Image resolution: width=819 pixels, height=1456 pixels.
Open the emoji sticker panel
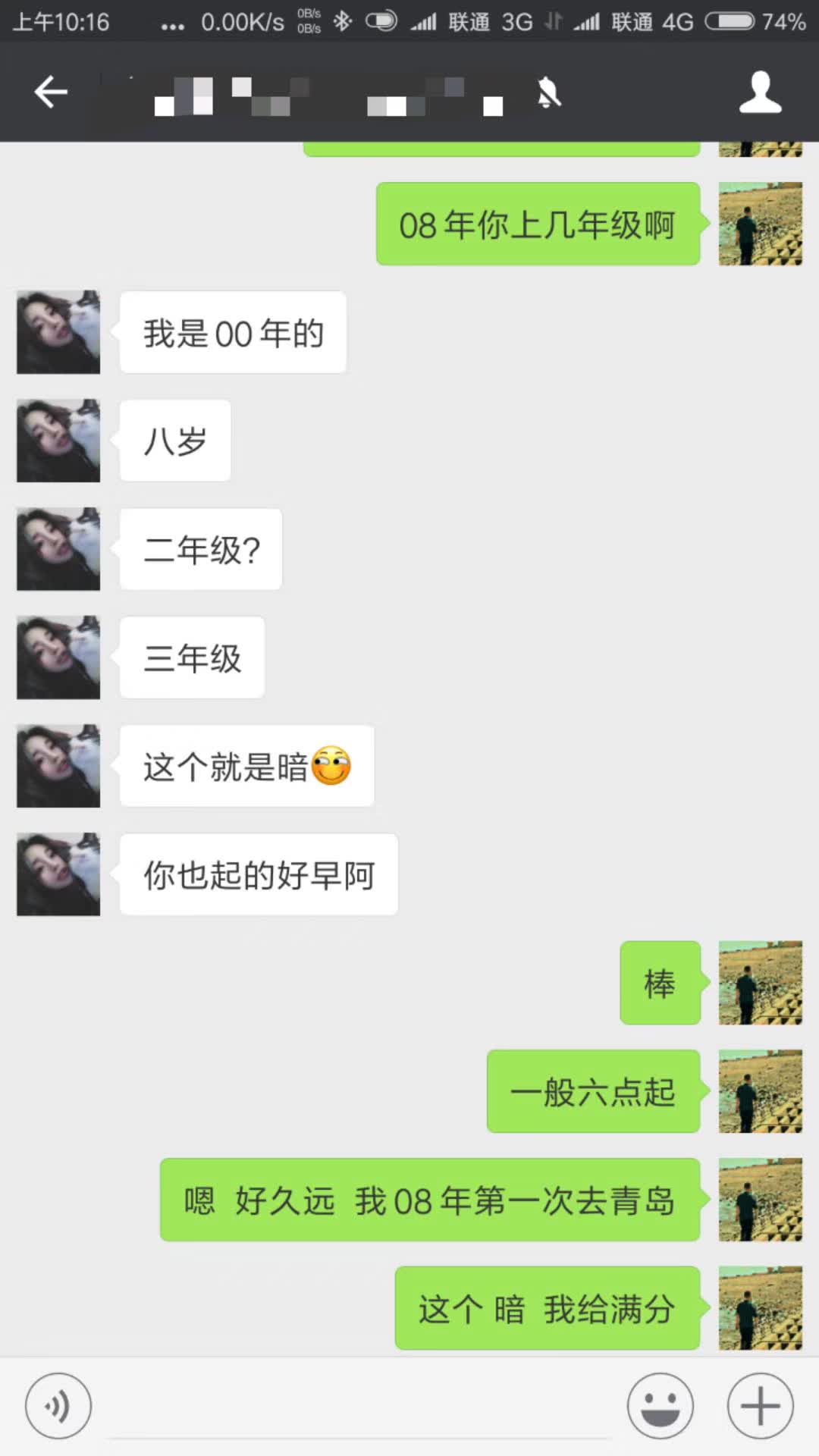(660, 1406)
